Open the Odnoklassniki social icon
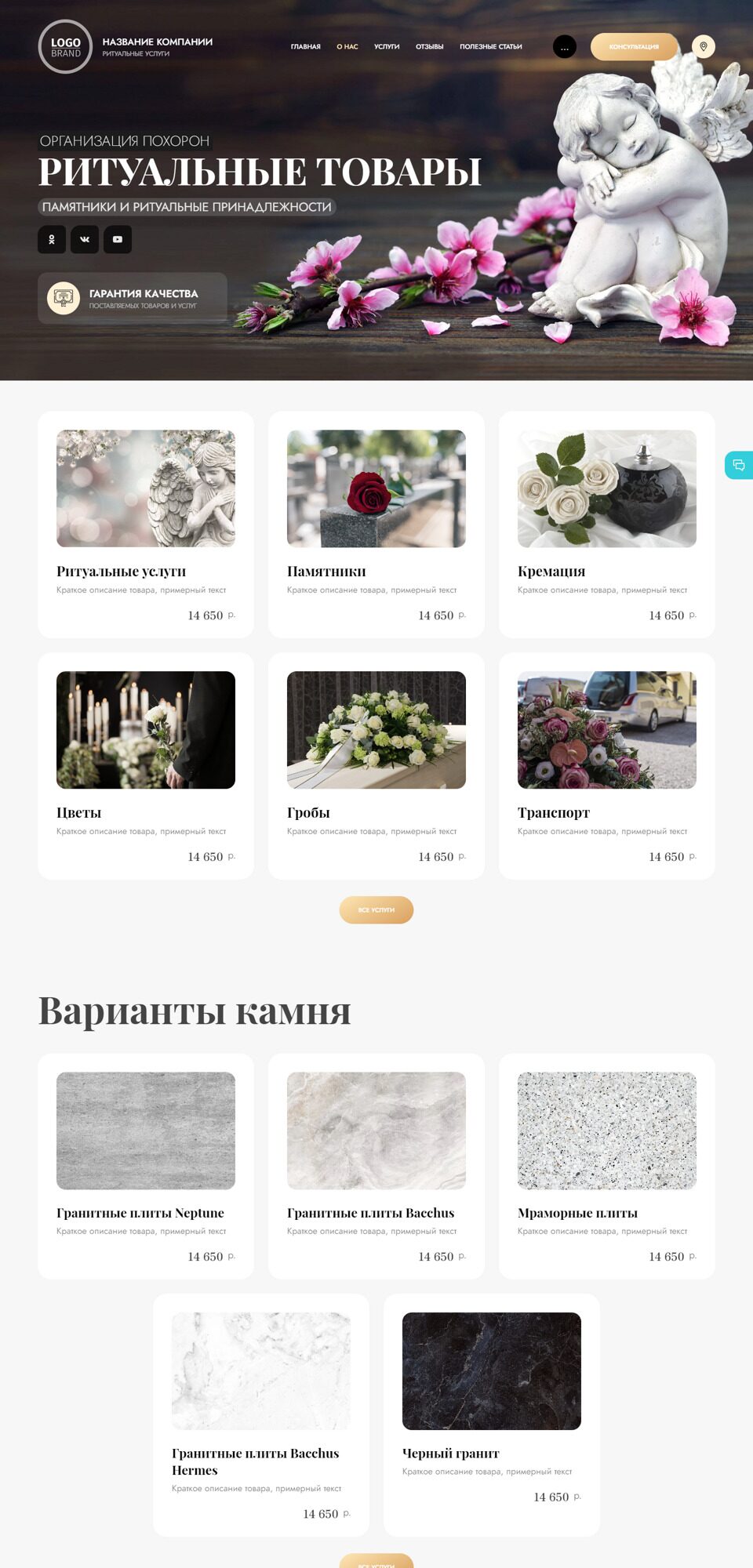753x1568 pixels. (x=52, y=239)
